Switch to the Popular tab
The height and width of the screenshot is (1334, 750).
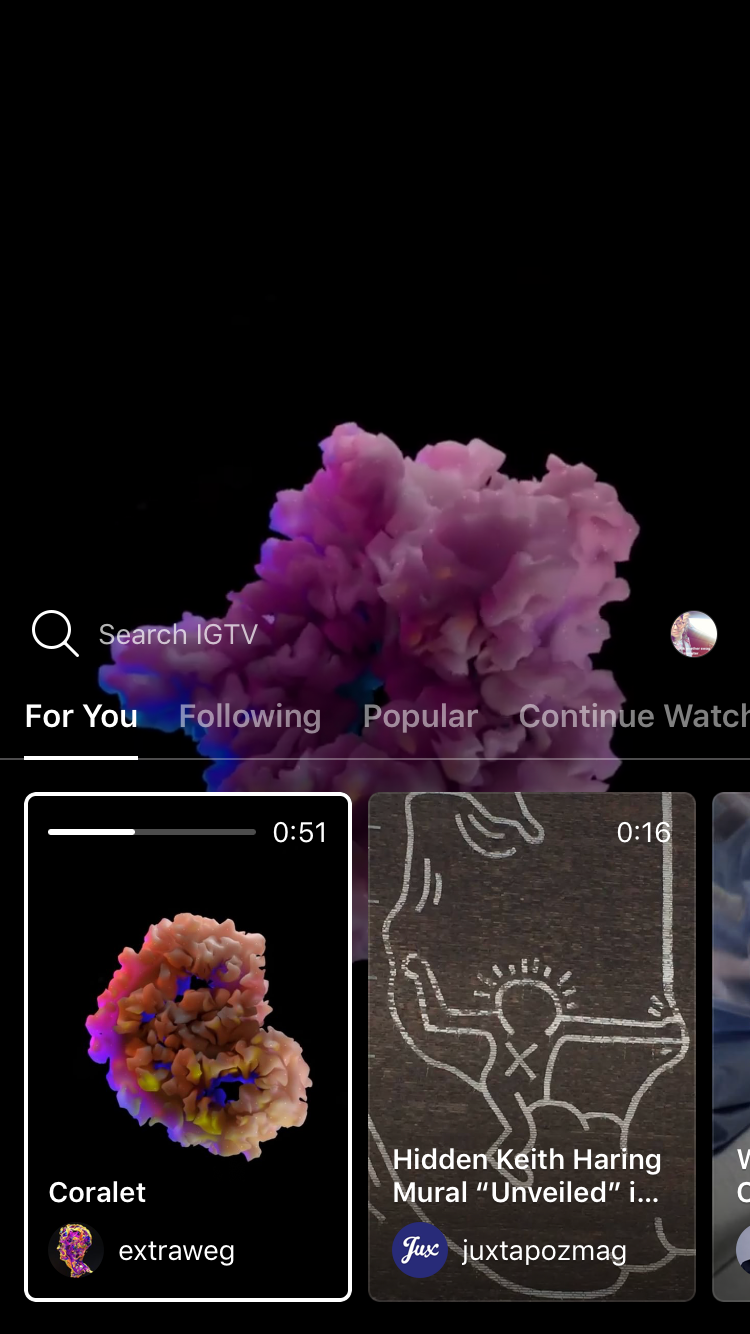pyautogui.click(x=420, y=716)
